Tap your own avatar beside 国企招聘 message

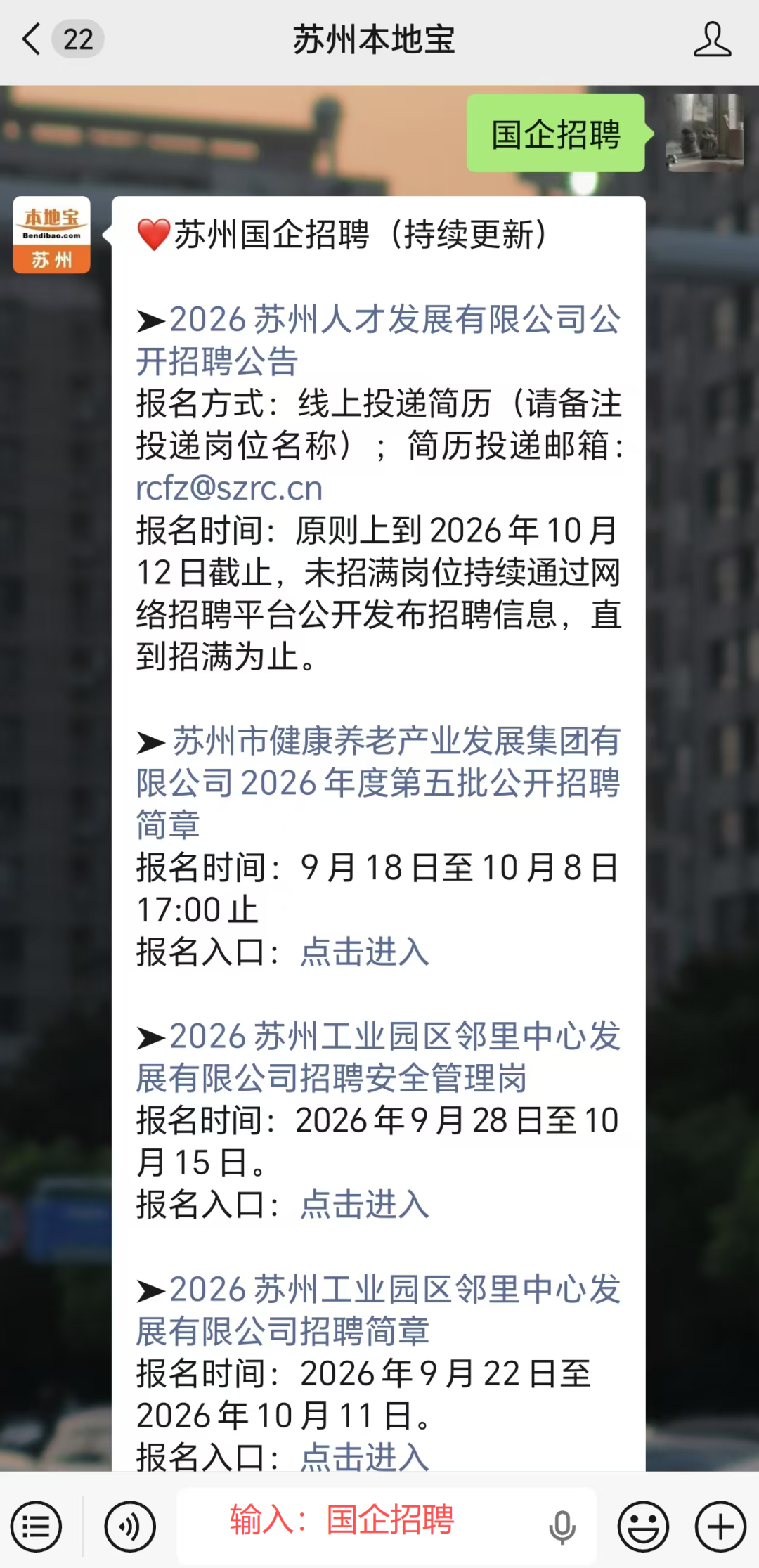[x=705, y=133]
